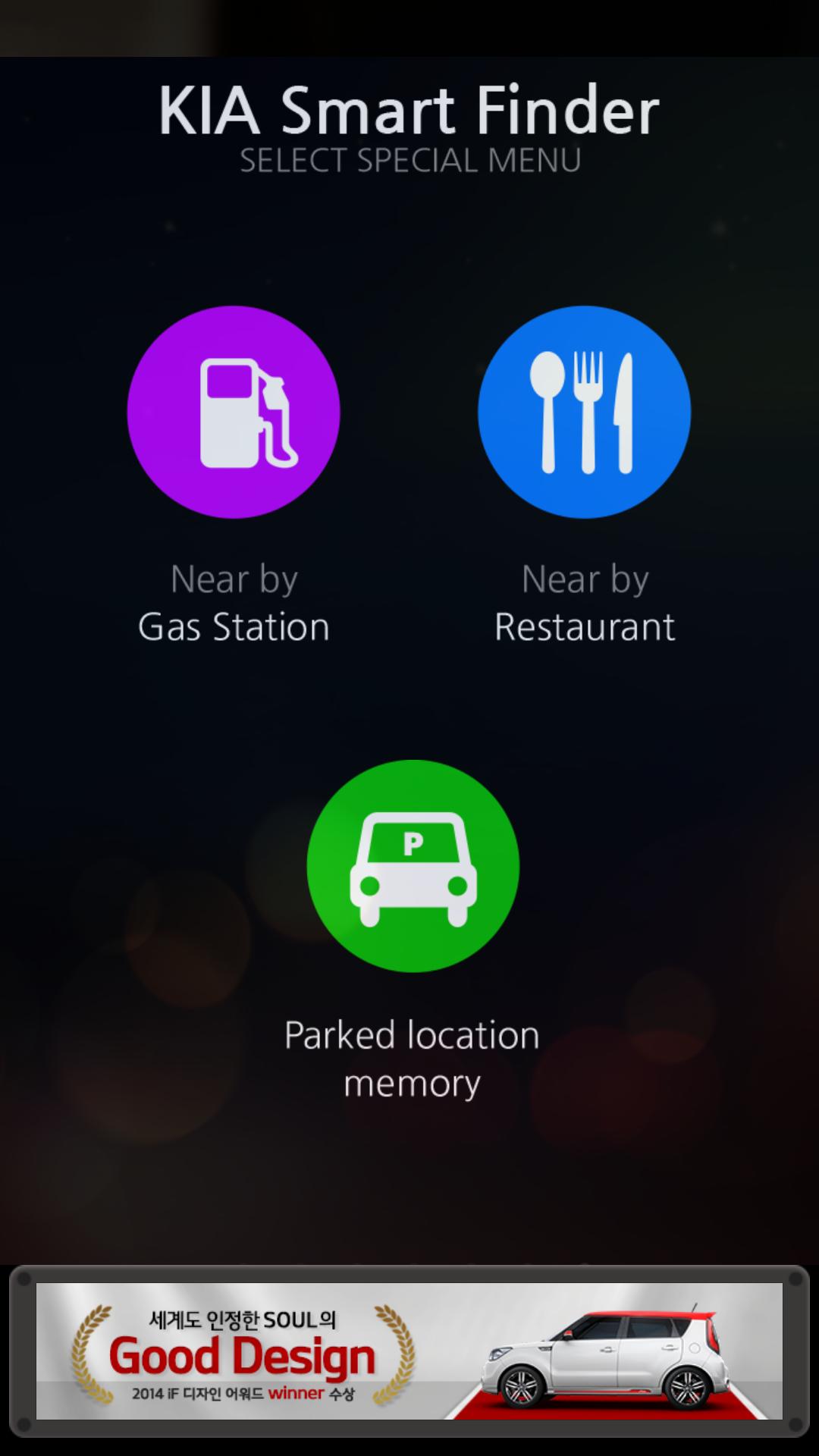This screenshot has width=819, height=1456.
Task: Open parked location memory
Action: pos(413,865)
